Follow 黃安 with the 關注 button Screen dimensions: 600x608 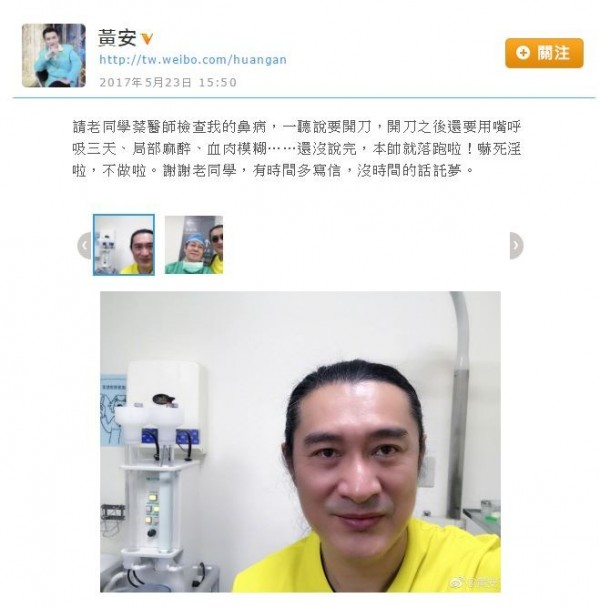[x=544, y=53]
